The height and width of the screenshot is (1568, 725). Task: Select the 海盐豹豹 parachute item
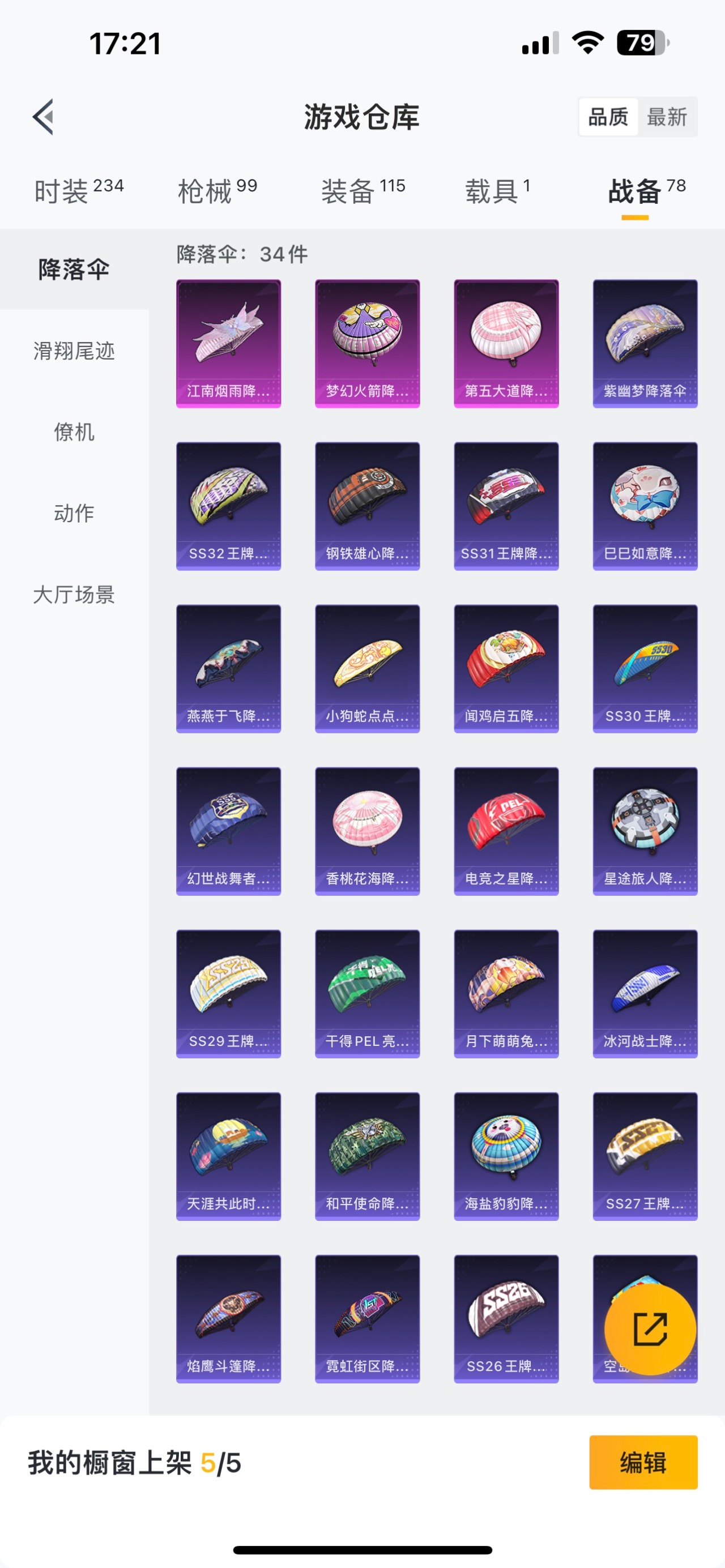[x=506, y=1156]
